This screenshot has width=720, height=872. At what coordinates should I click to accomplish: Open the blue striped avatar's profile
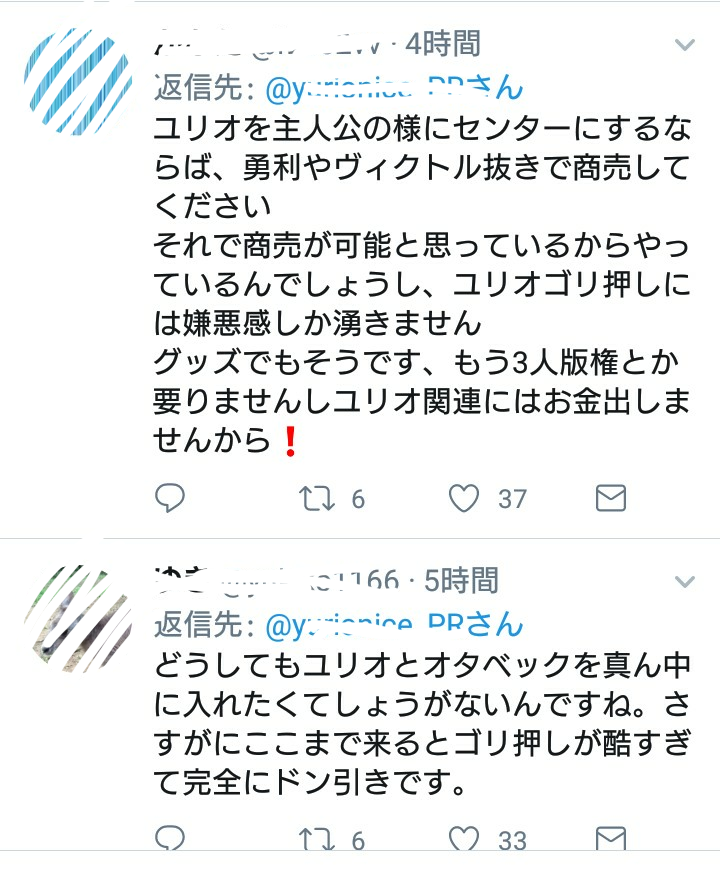point(77,82)
